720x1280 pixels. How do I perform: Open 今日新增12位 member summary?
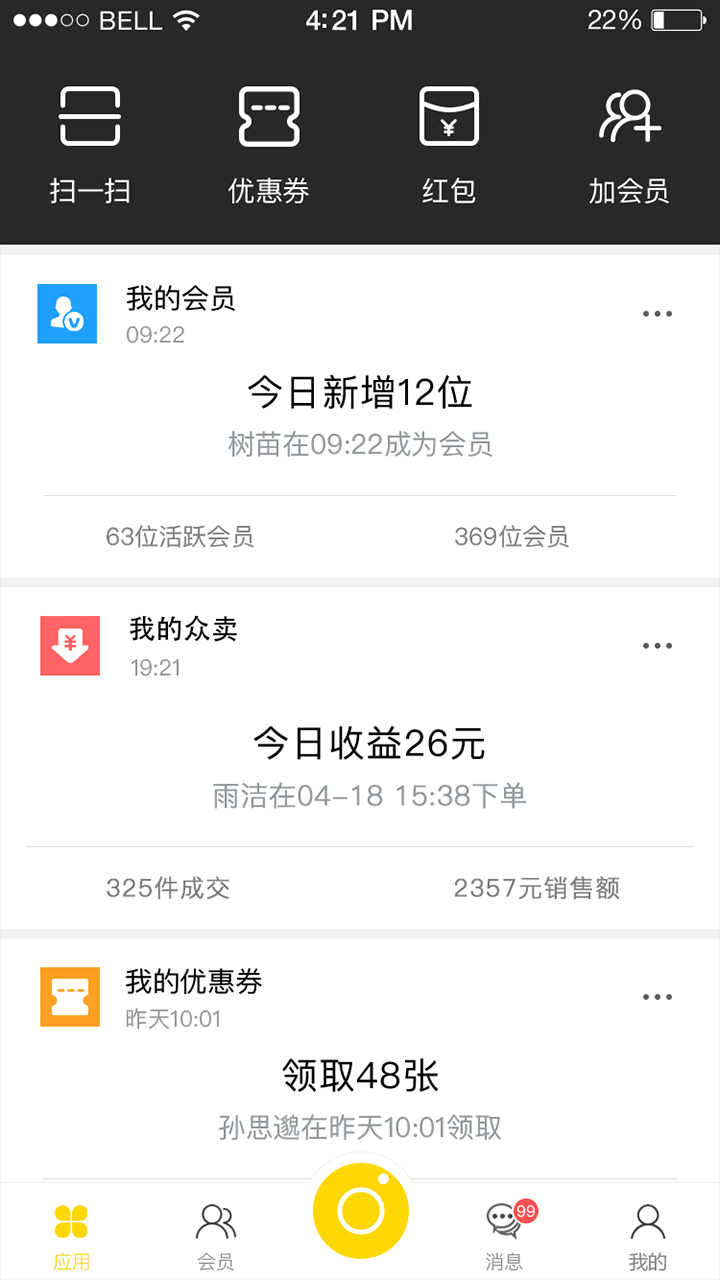click(x=360, y=392)
